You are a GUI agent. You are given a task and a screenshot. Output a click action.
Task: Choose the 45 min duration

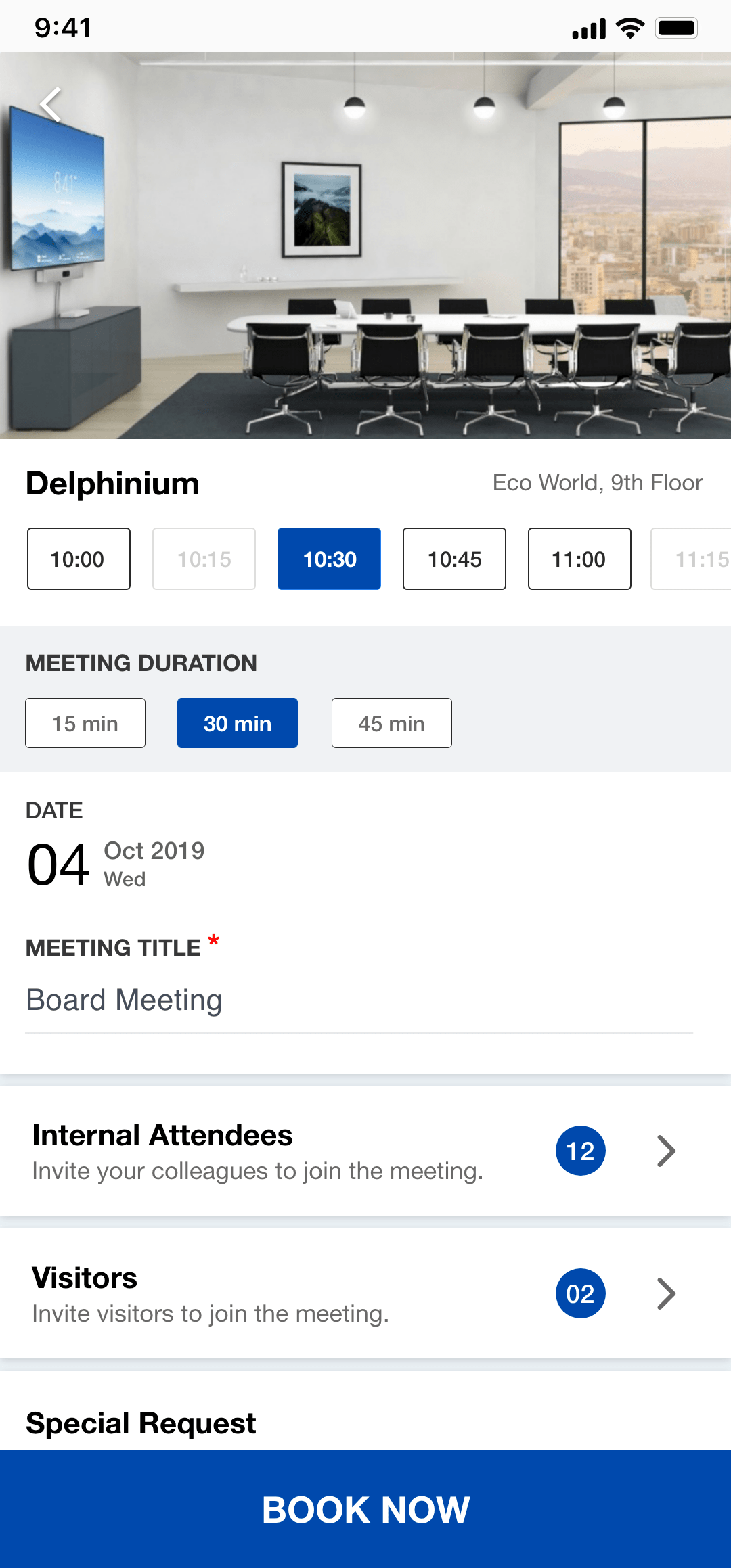pos(392,723)
